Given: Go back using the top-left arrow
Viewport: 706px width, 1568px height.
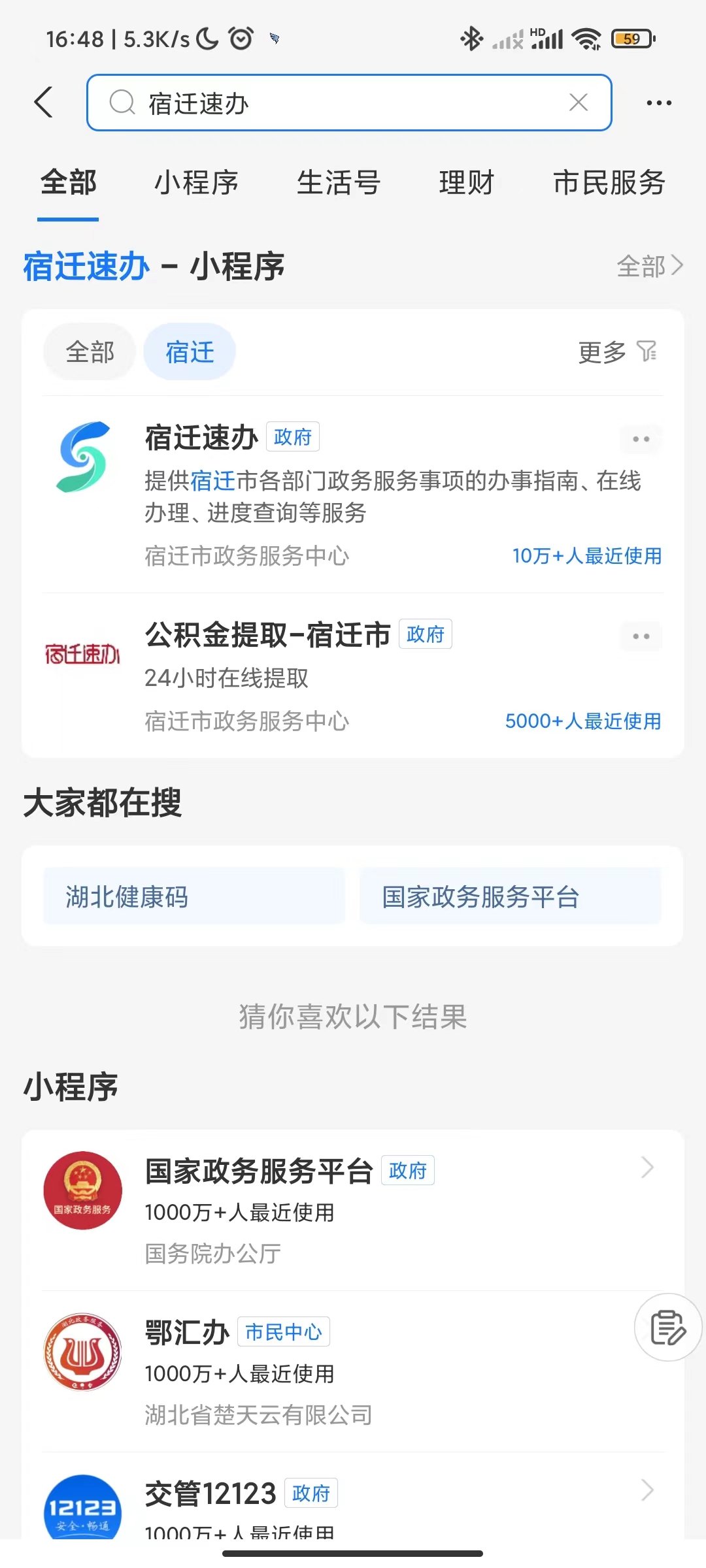Looking at the screenshot, I should click(x=43, y=103).
